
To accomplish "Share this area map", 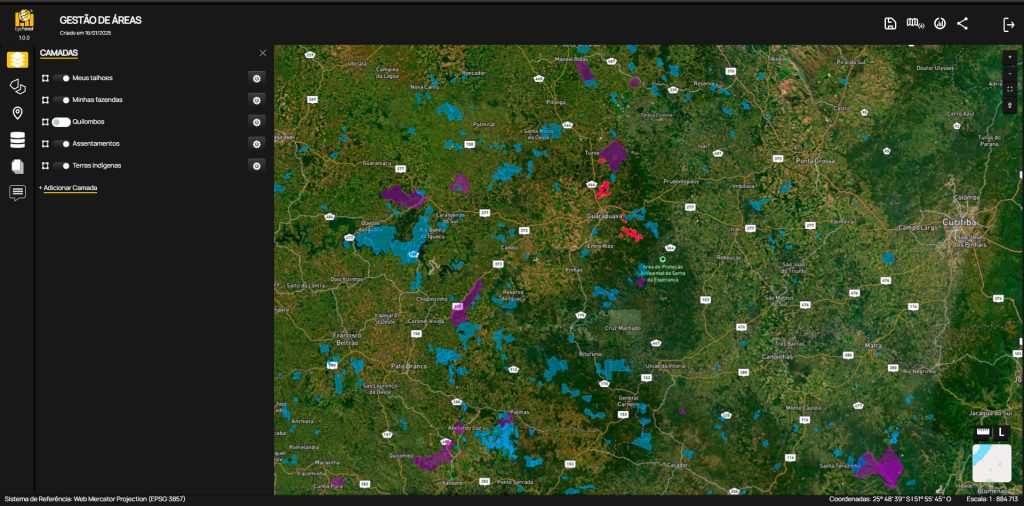I will pos(962,24).
